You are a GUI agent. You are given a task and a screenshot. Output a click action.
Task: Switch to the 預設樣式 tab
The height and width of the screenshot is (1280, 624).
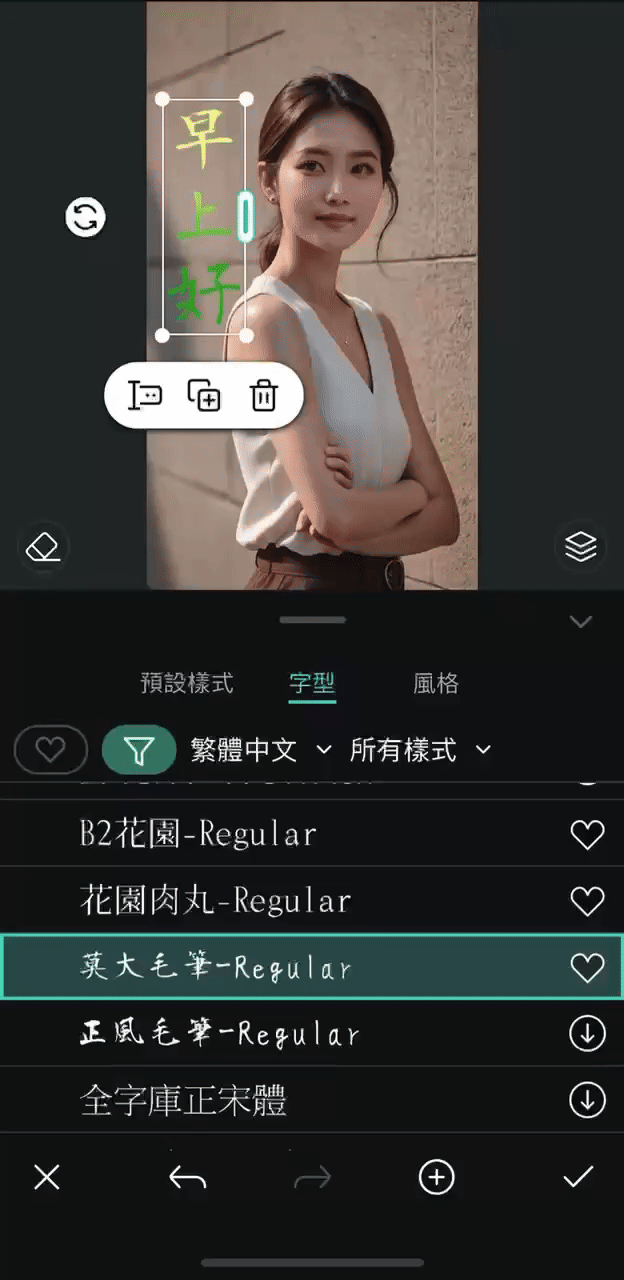187,684
